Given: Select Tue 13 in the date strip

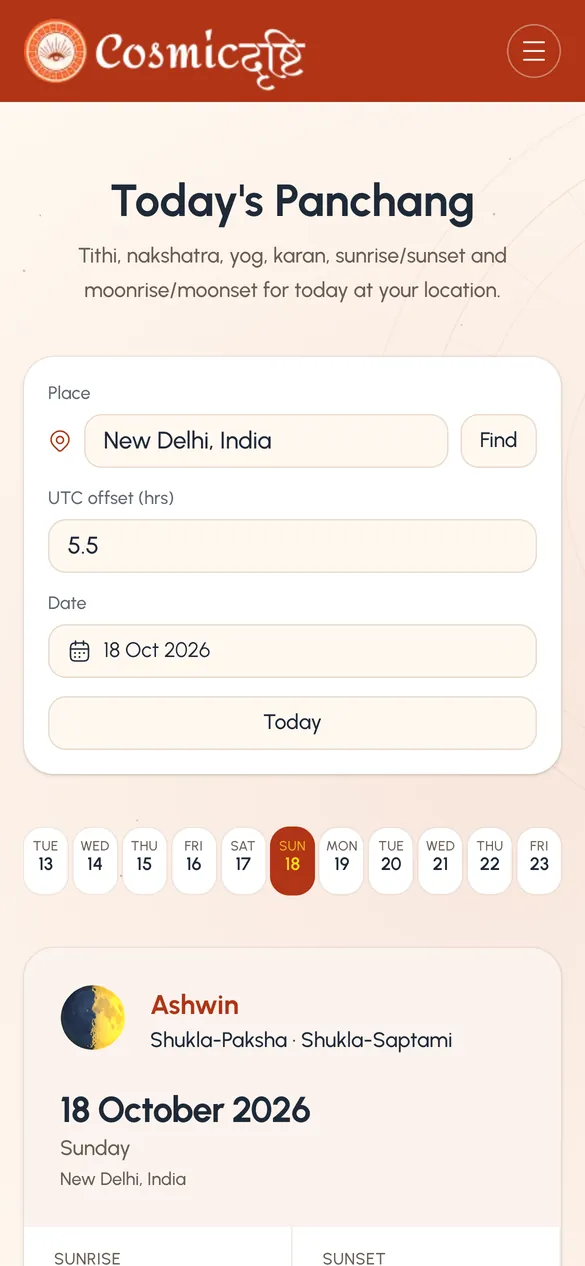Looking at the screenshot, I should (x=46, y=860).
